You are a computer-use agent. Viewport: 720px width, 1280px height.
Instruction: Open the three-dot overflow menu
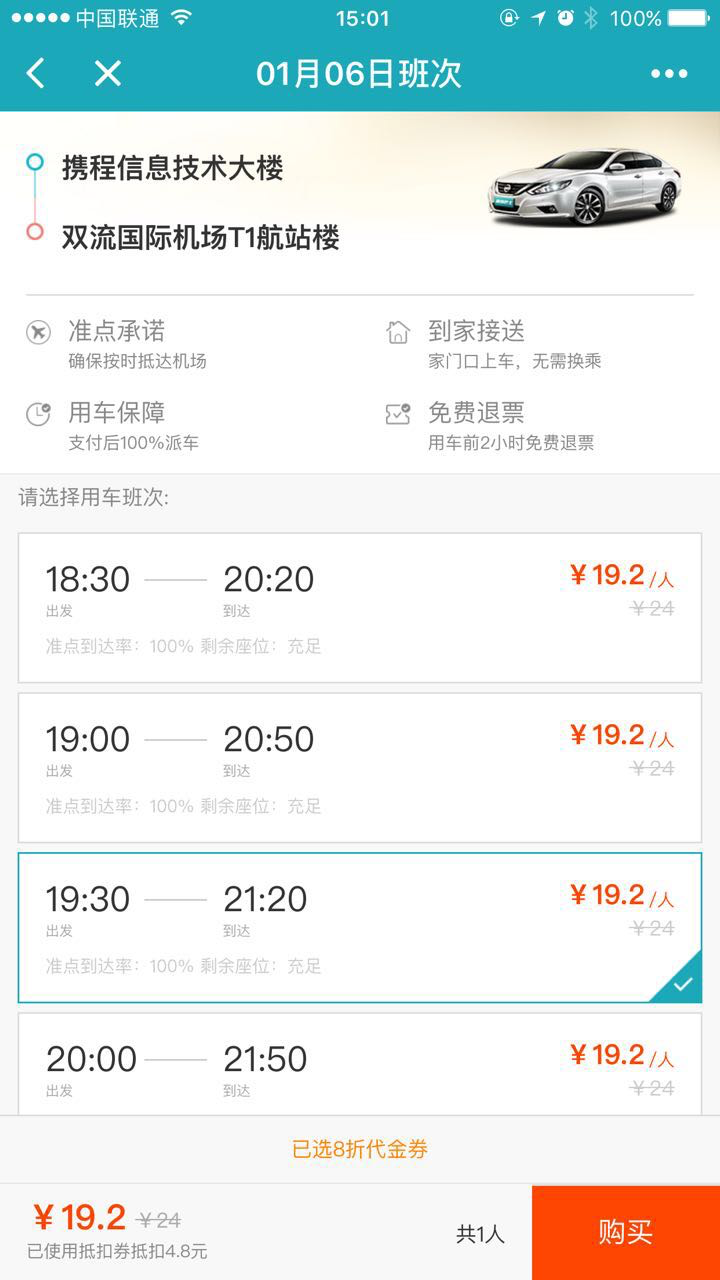pyautogui.click(x=669, y=73)
